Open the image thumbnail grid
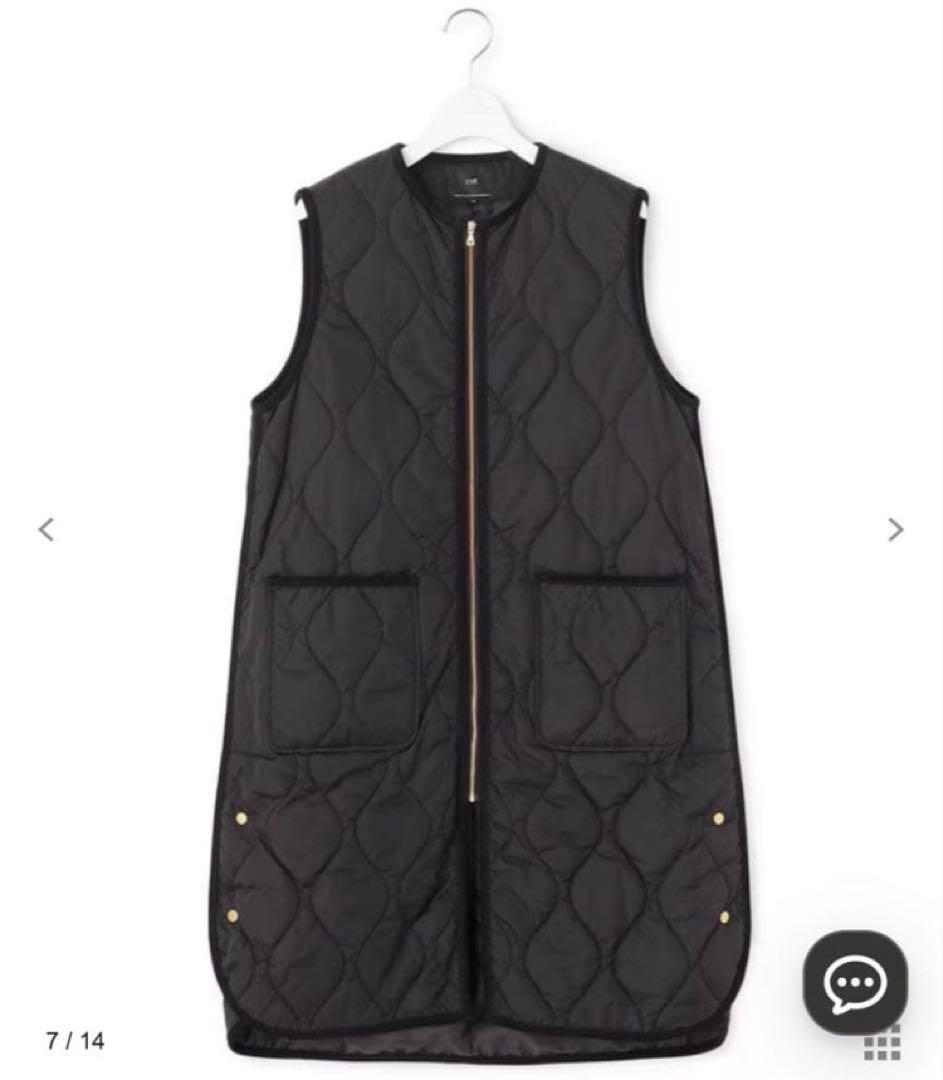 (x=882, y=1043)
